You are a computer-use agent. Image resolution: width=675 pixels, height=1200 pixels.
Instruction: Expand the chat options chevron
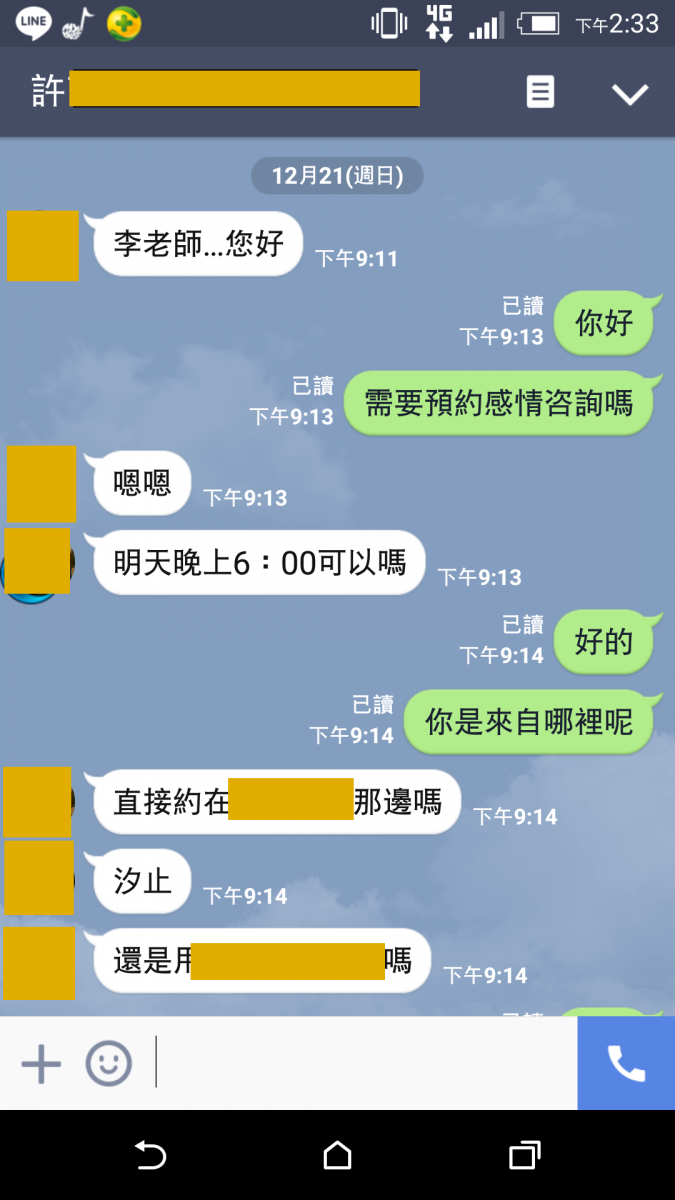630,94
